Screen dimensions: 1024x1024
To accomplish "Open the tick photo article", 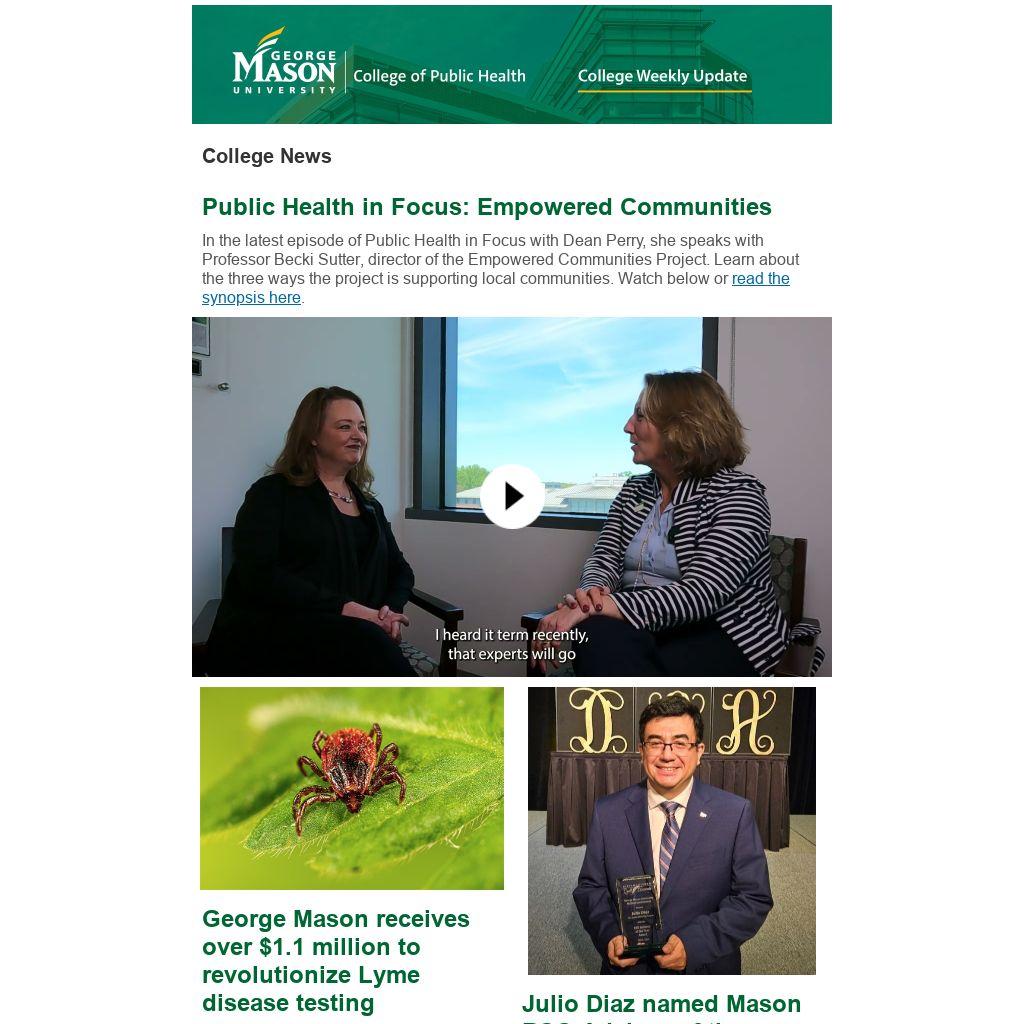I will (x=351, y=788).
